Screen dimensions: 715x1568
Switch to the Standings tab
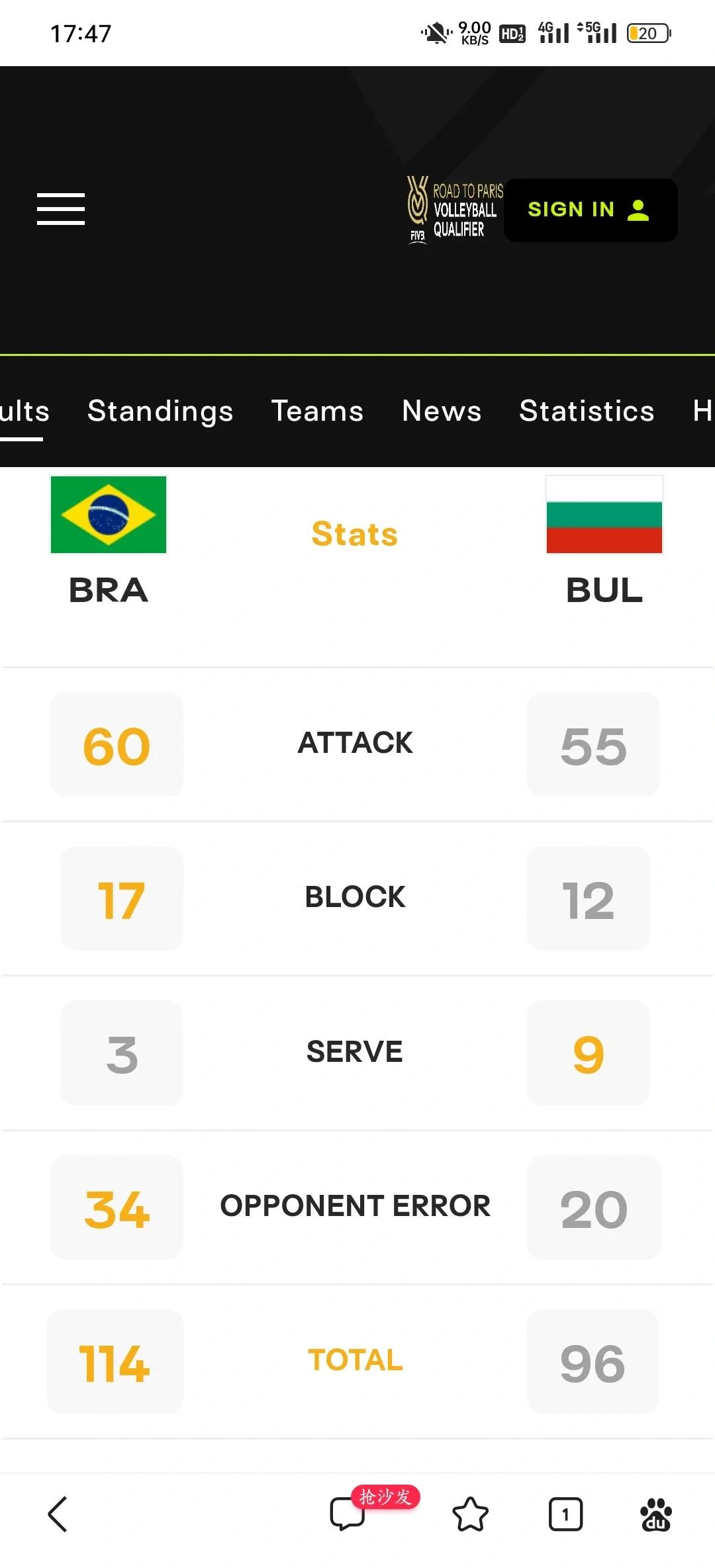pos(160,411)
